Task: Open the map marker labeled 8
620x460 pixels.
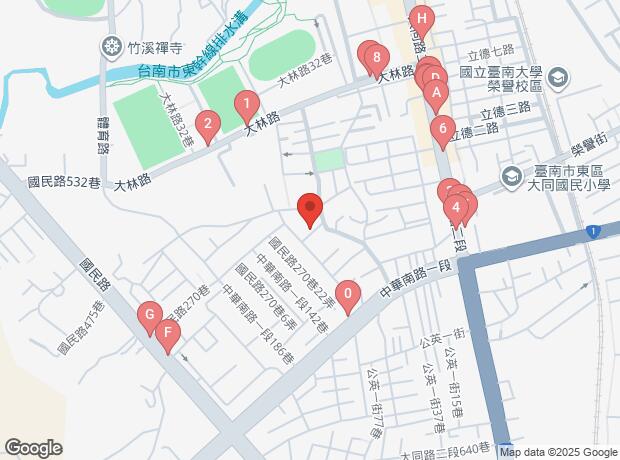Action: [375, 57]
